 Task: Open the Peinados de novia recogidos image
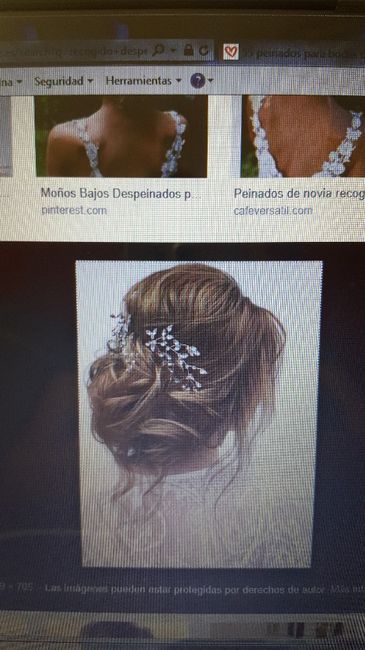[x=303, y=137]
